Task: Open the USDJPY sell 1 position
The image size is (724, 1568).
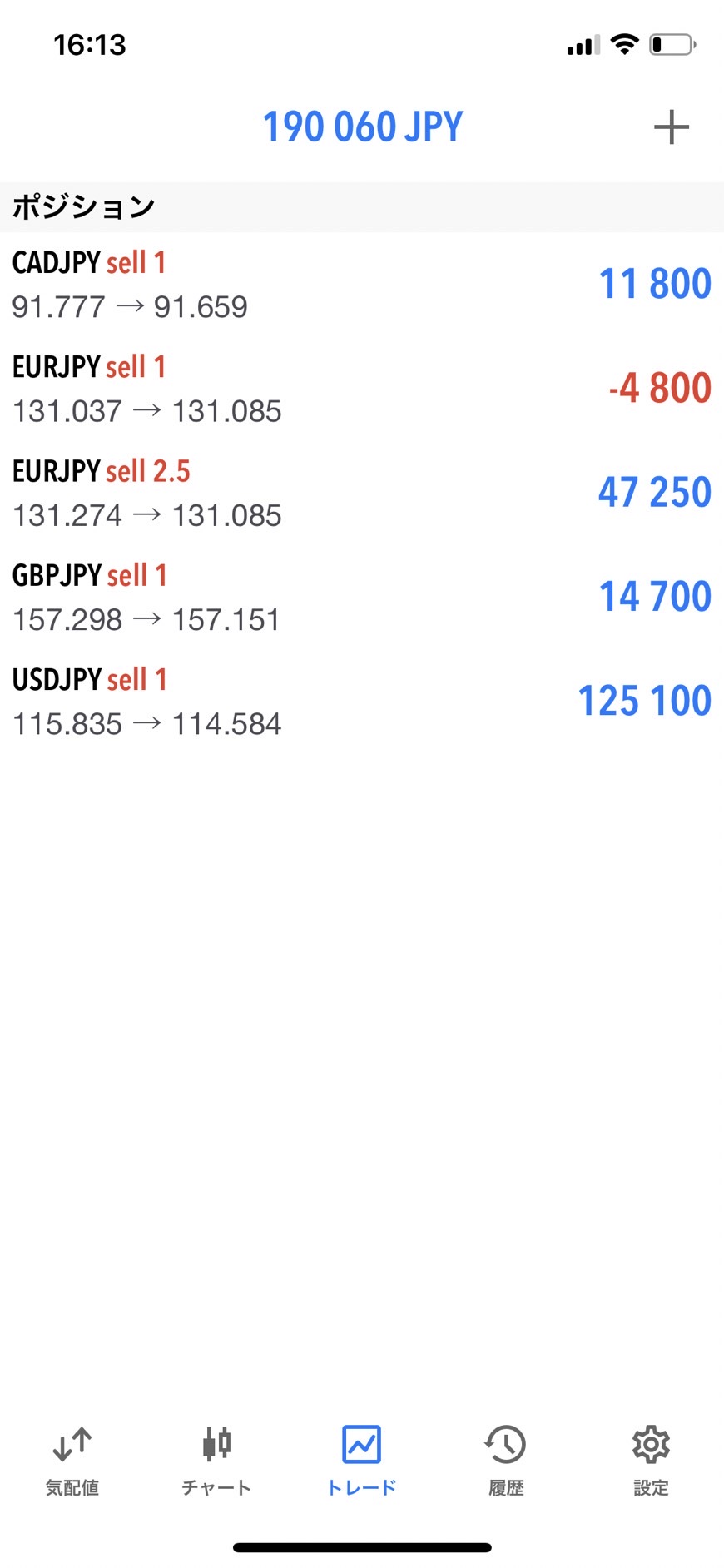Action: (x=361, y=701)
